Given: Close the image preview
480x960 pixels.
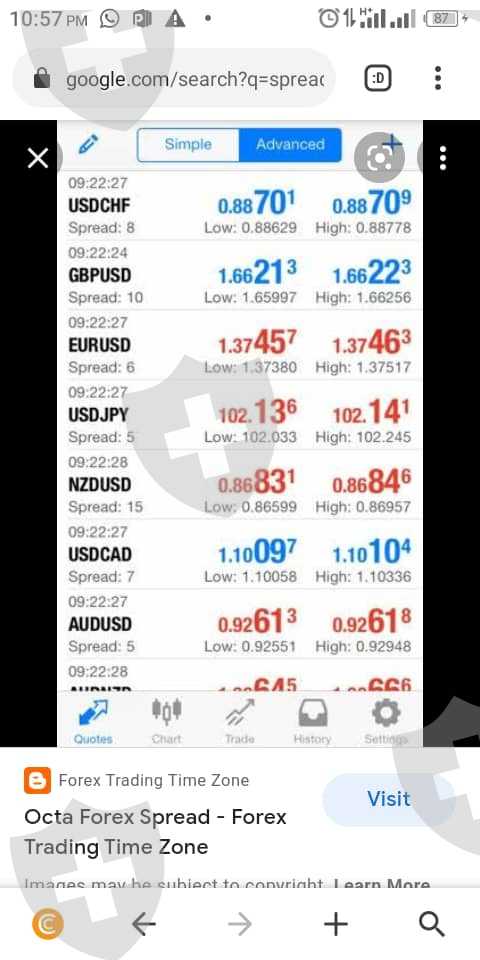Looking at the screenshot, I should coord(38,159).
